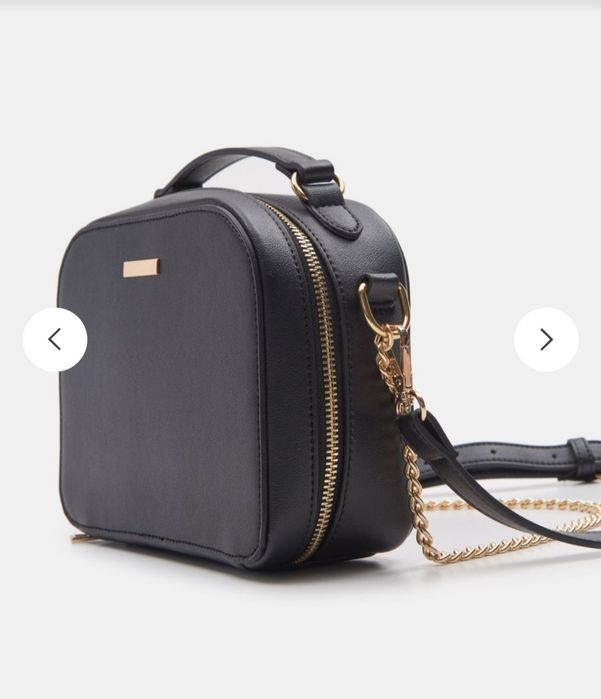Viewport: 601px width, 699px height.
Task: Go to the previous product photo
Action: [55, 340]
